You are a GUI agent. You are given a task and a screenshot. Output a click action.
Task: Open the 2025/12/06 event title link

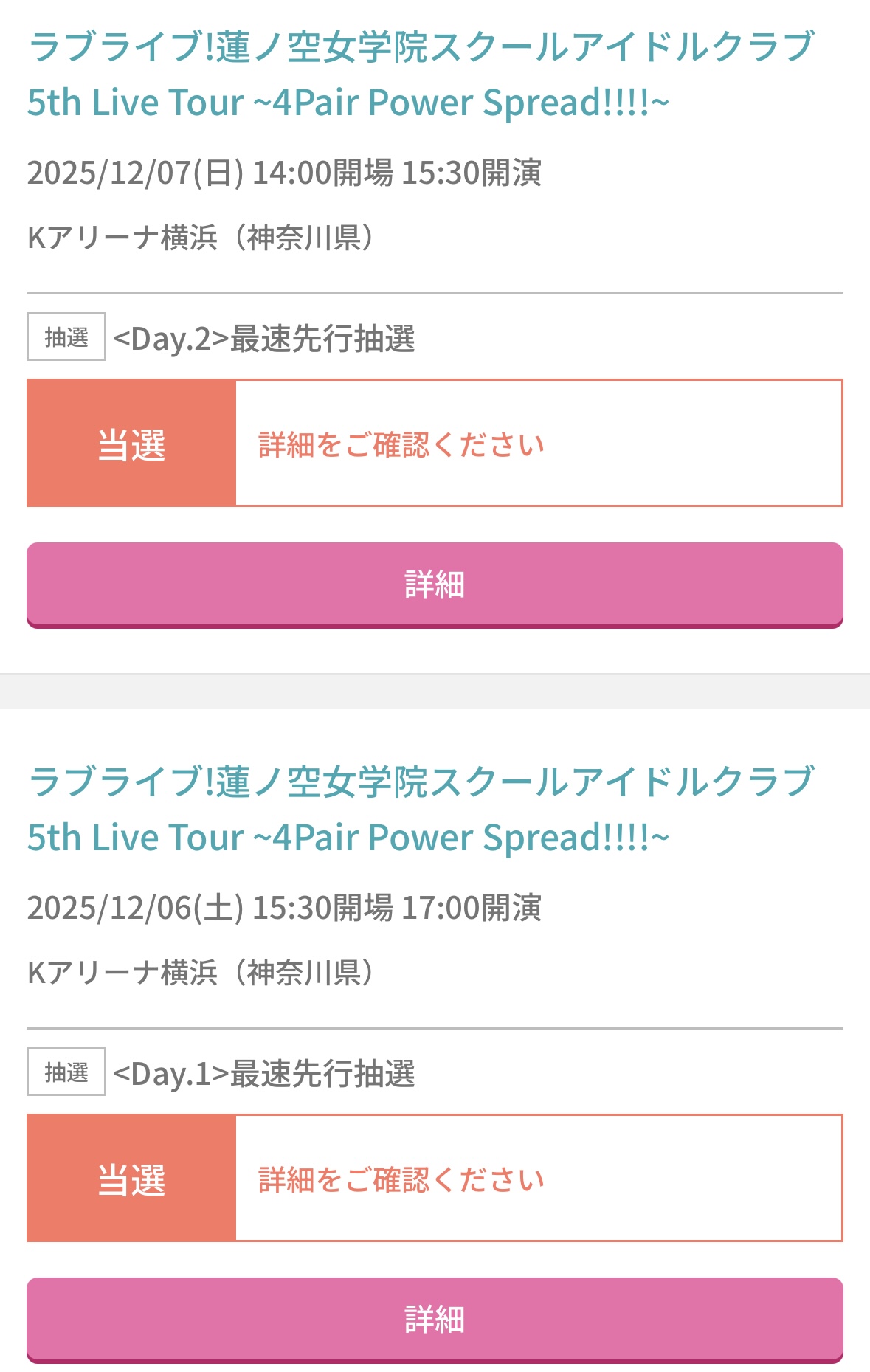421,809
